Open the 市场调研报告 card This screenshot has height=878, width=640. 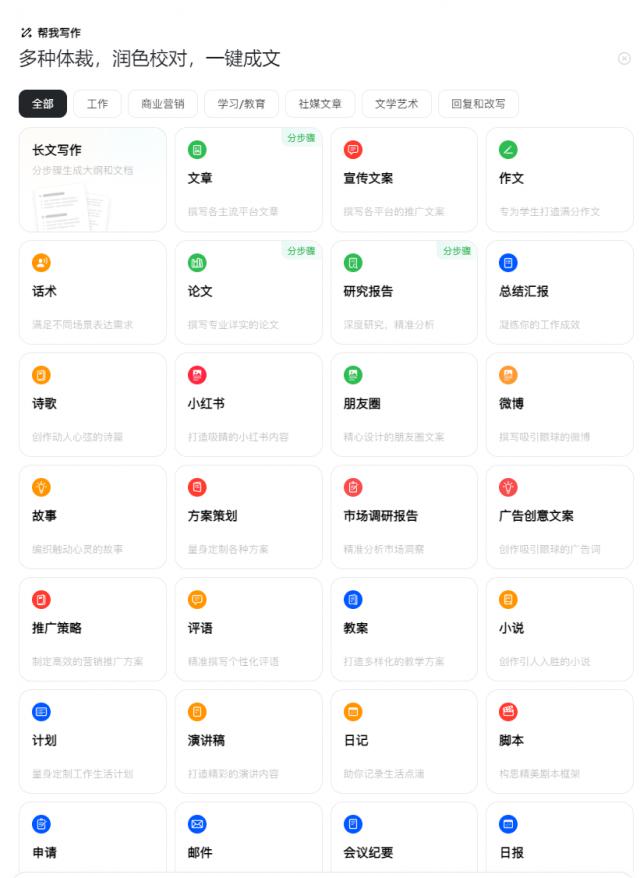click(404, 517)
